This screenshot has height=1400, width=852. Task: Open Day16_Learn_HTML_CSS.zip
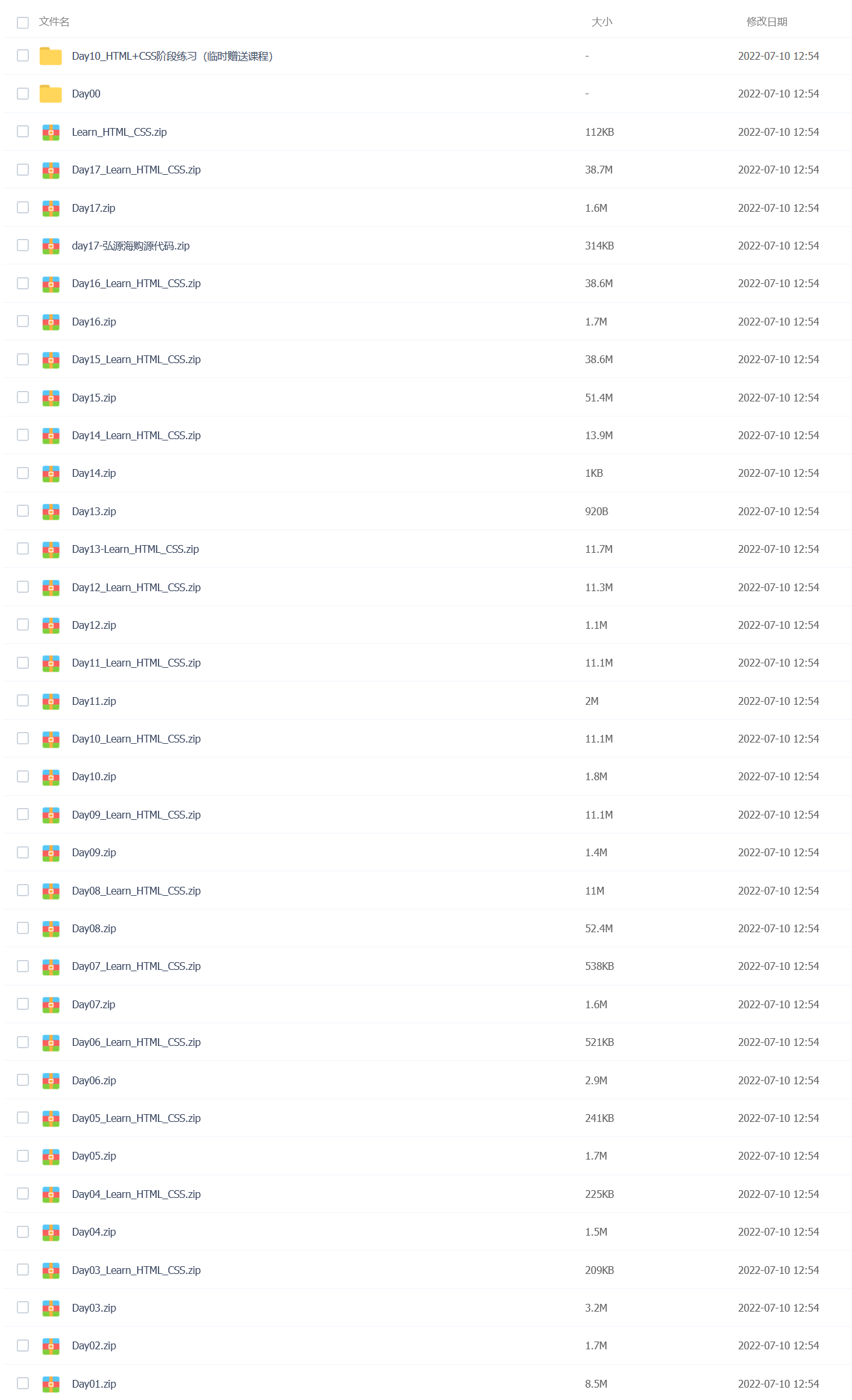[136, 284]
